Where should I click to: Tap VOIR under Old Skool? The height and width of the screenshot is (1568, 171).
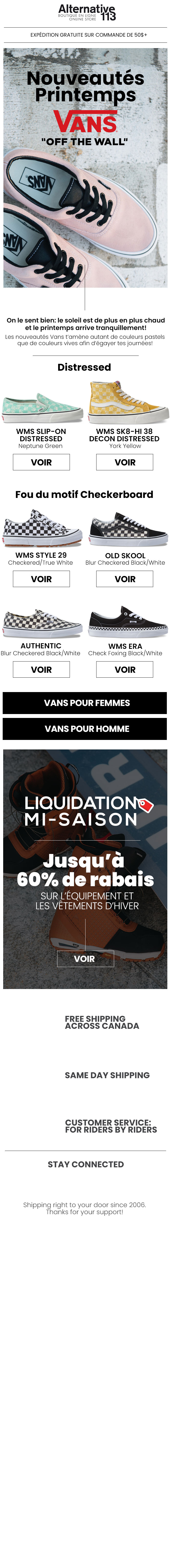(125, 578)
